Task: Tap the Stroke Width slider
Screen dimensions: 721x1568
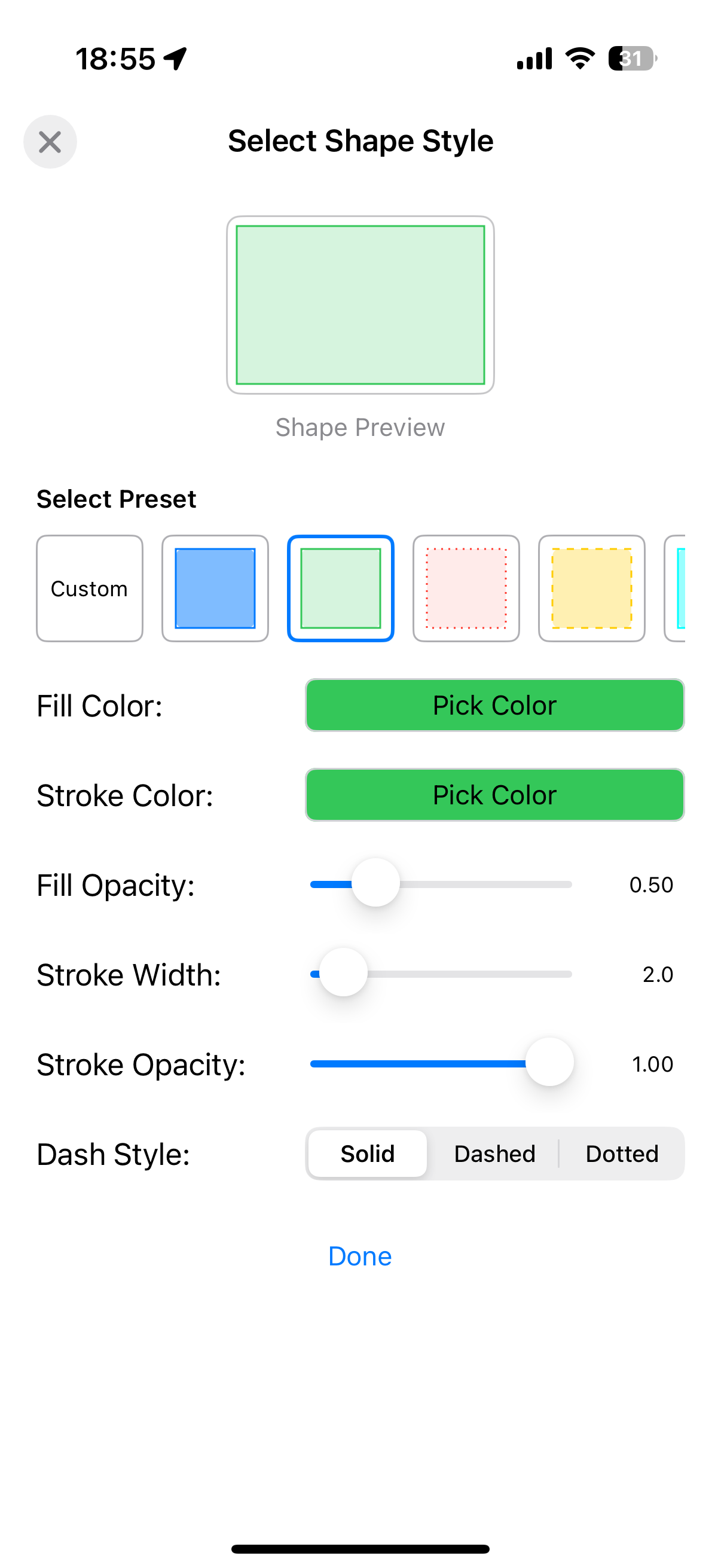Action: [441, 974]
